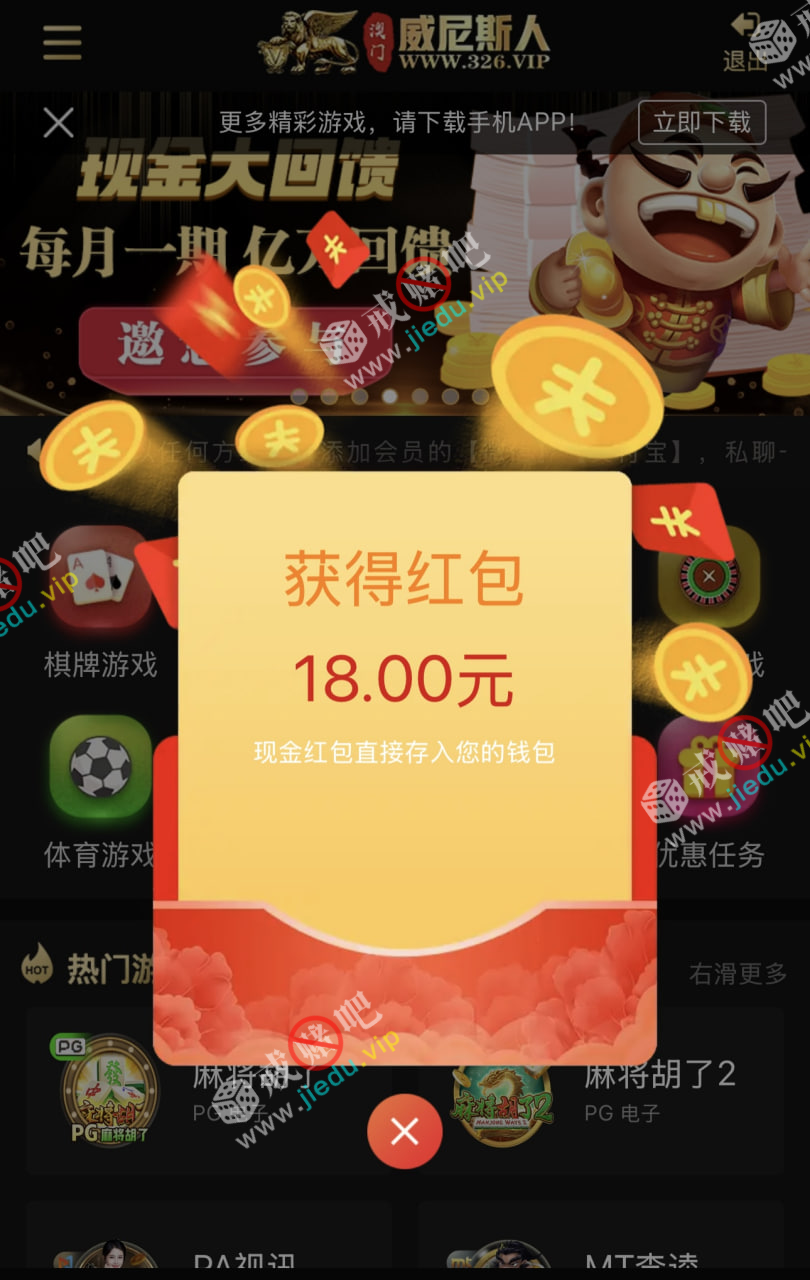Open the hamburger menu
The height and width of the screenshot is (1280, 810).
(x=62, y=42)
